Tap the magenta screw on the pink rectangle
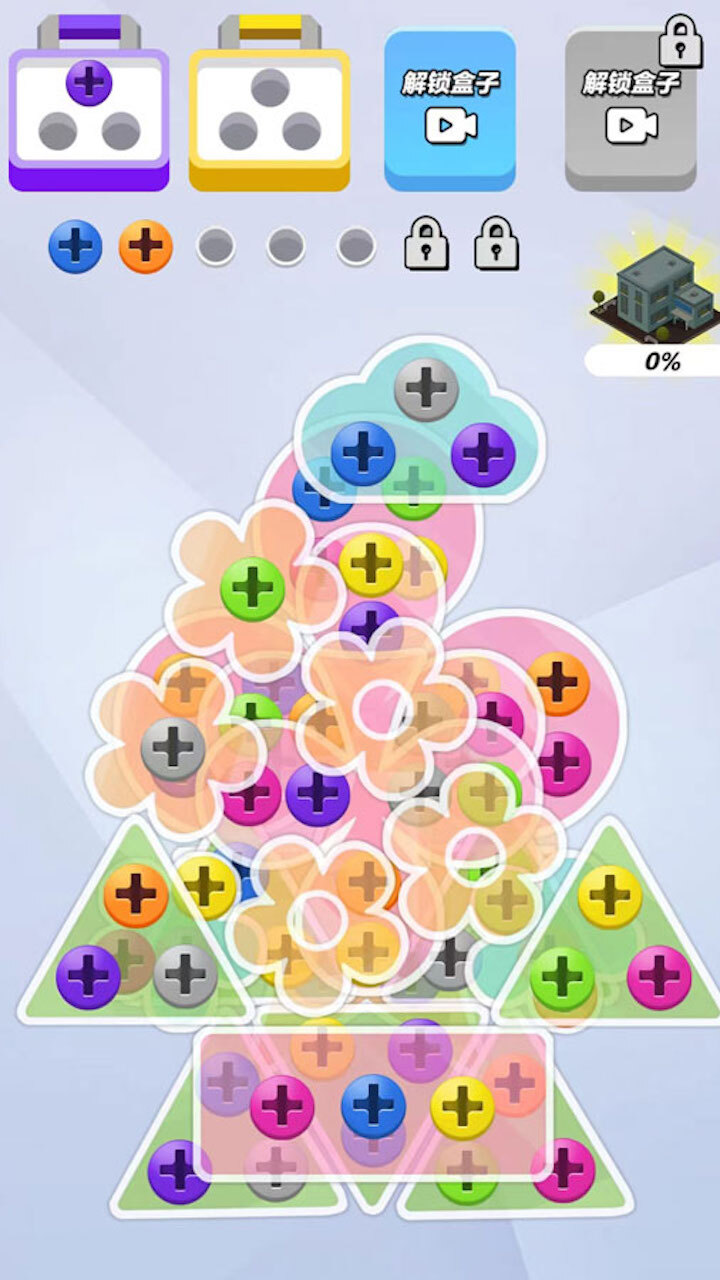Screen dimensions: 720x1280 [x=282, y=1107]
